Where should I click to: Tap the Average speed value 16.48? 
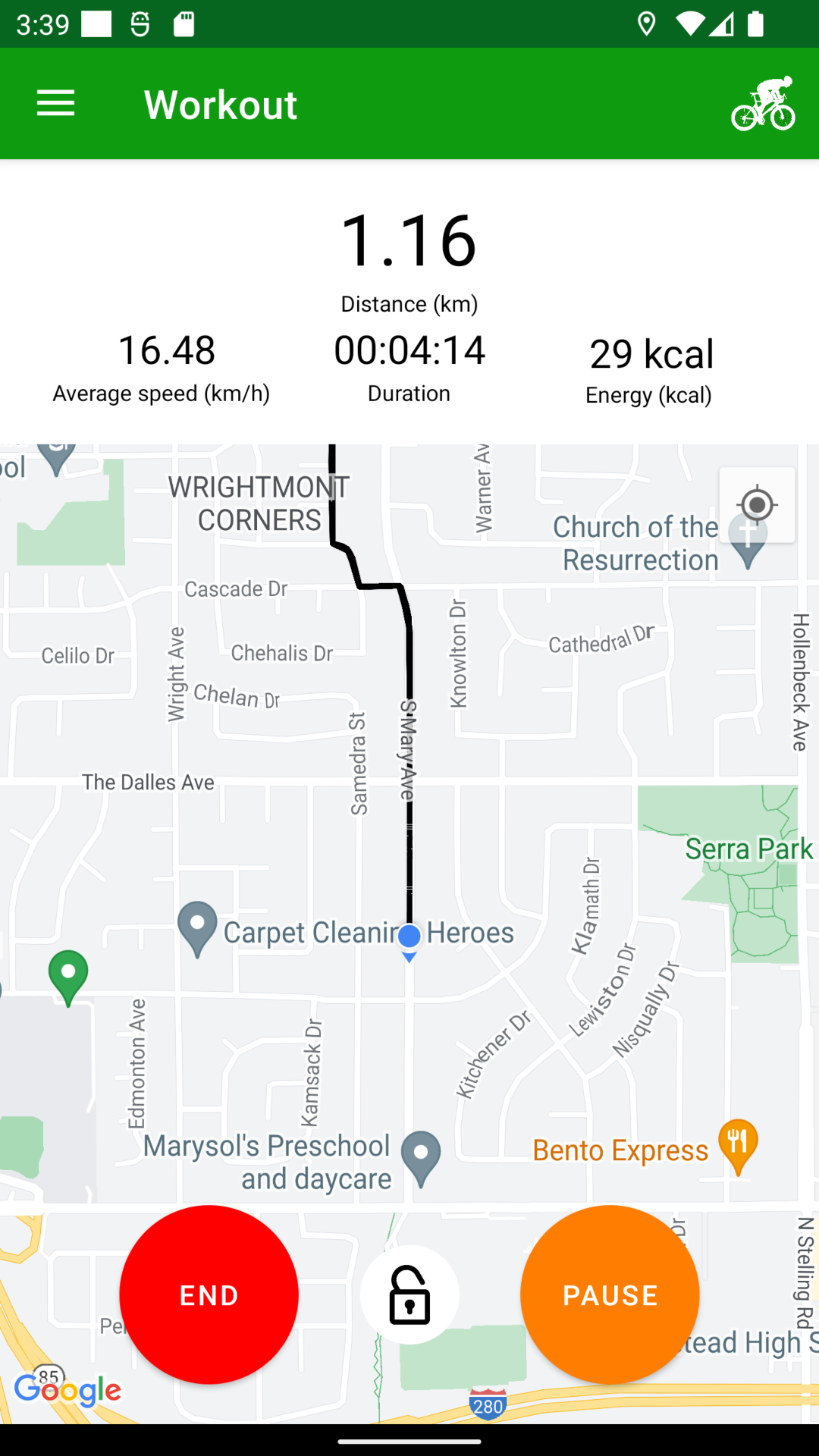click(166, 350)
